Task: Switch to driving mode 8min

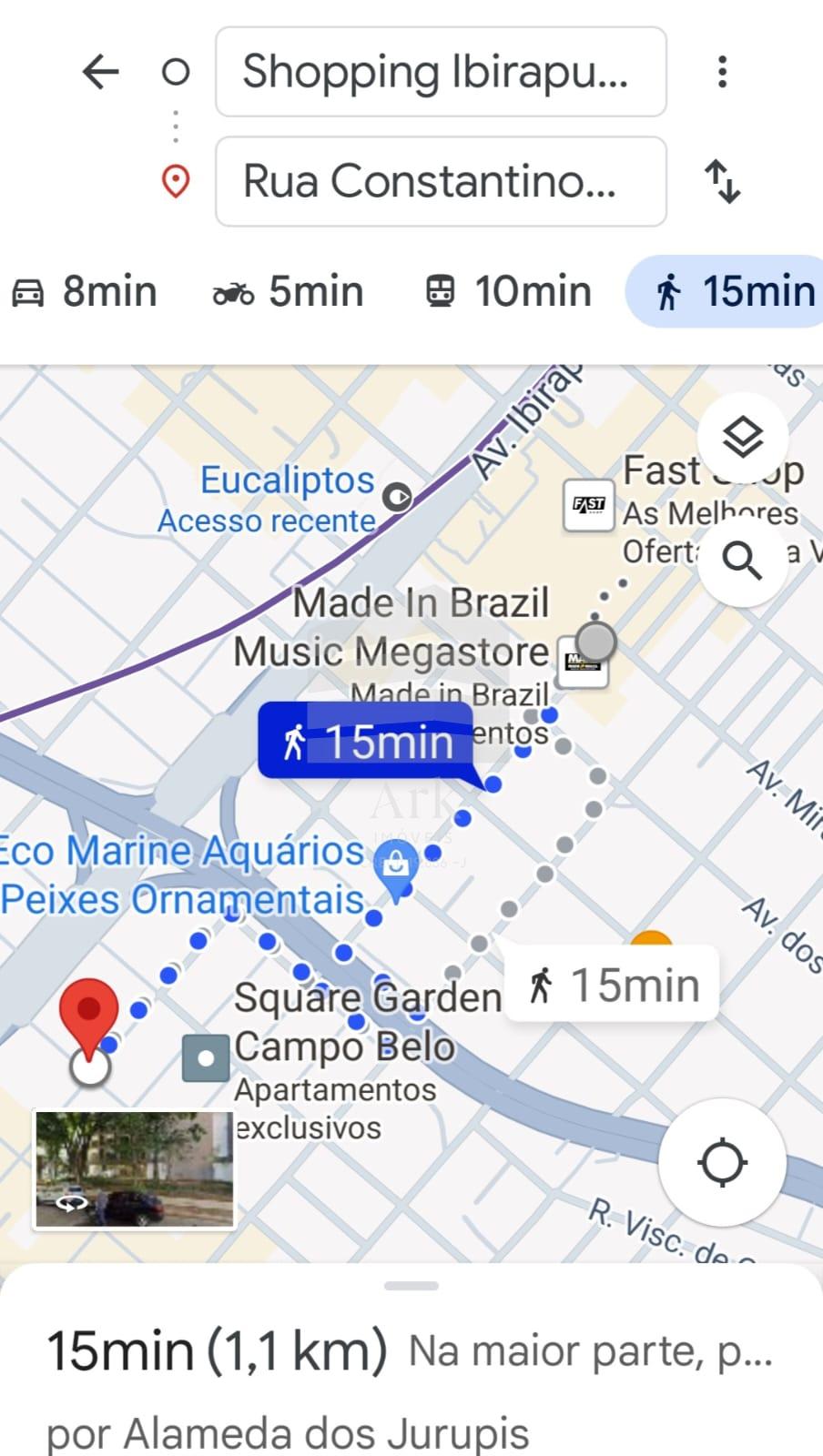Action: pyautogui.click(x=84, y=292)
